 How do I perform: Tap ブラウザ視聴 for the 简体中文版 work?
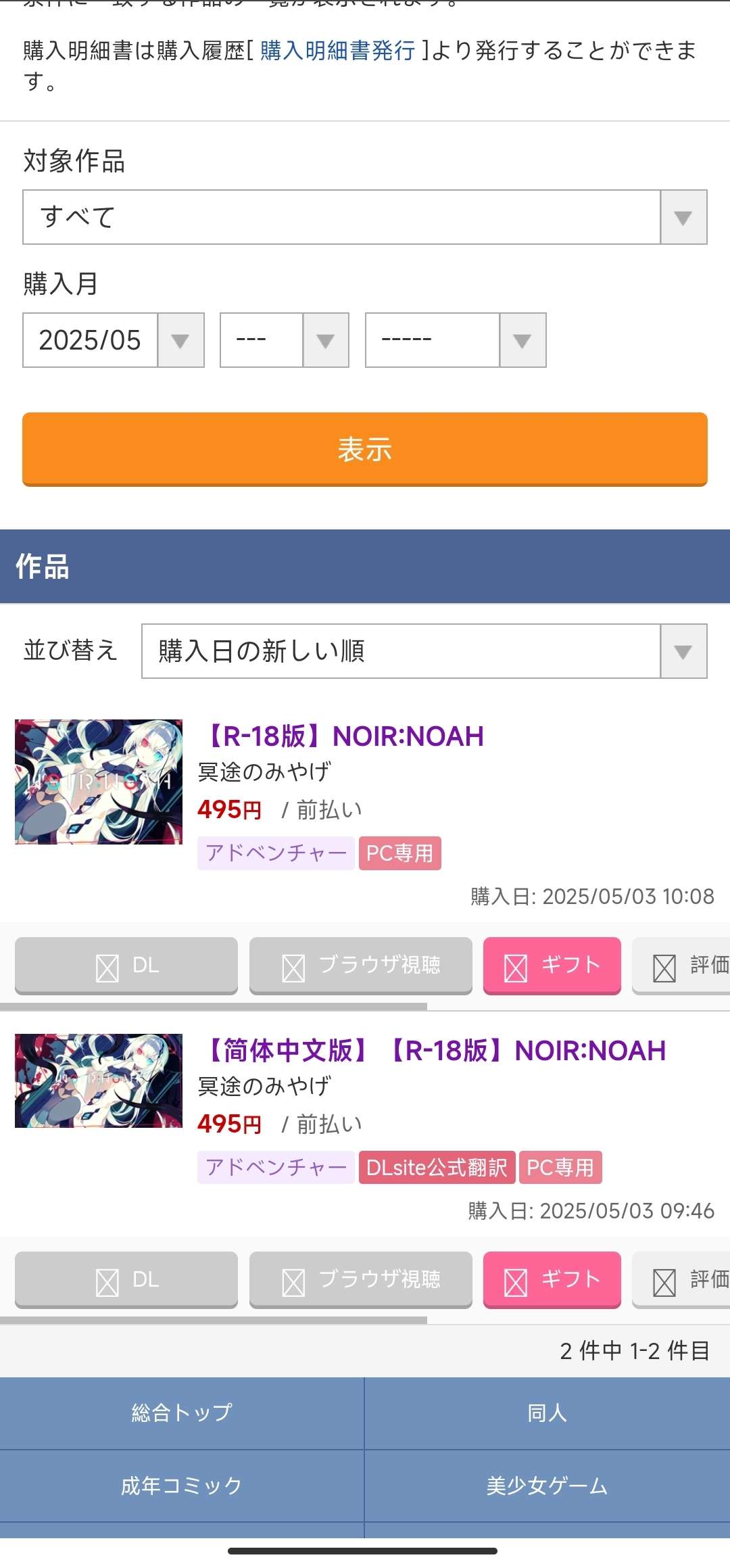click(360, 1280)
